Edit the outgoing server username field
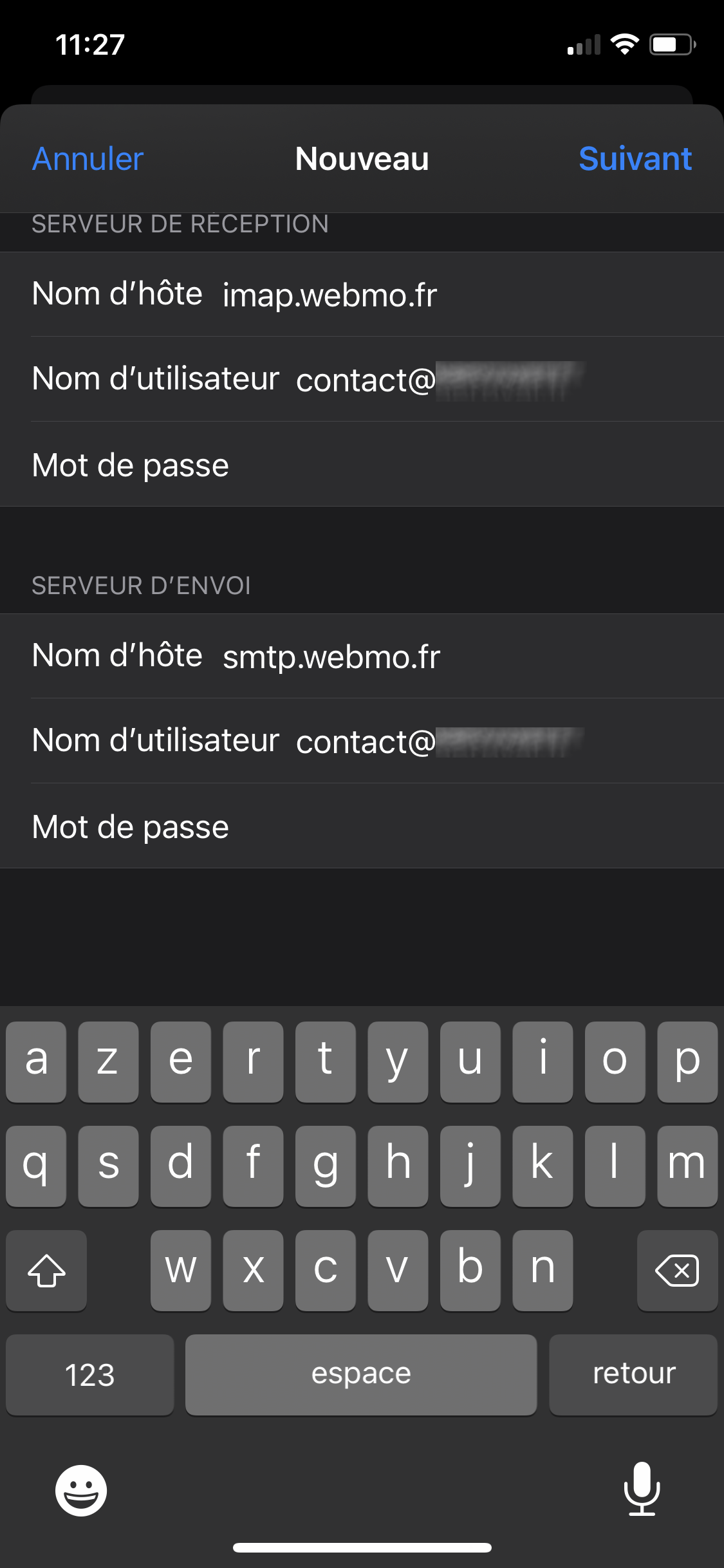Viewport: 724px width, 1568px height. pyautogui.click(x=362, y=741)
